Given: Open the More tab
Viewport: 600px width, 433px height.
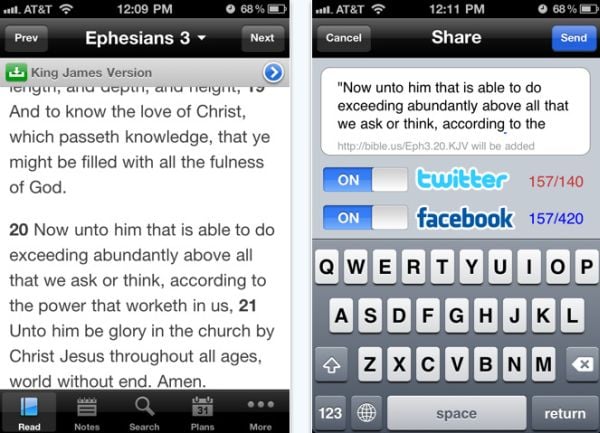Looking at the screenshot, I should 261,412.
